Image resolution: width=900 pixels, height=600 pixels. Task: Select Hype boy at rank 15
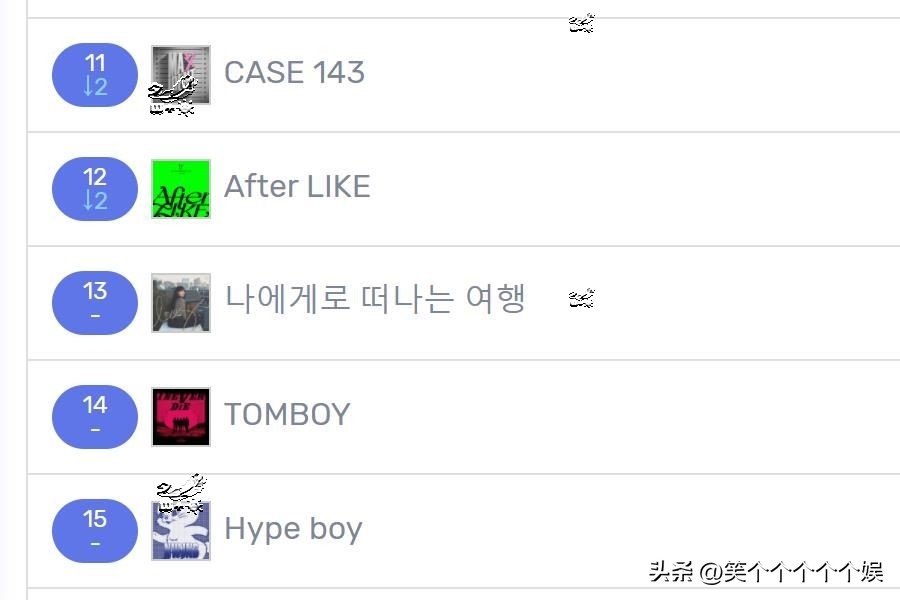coord(293,529)
